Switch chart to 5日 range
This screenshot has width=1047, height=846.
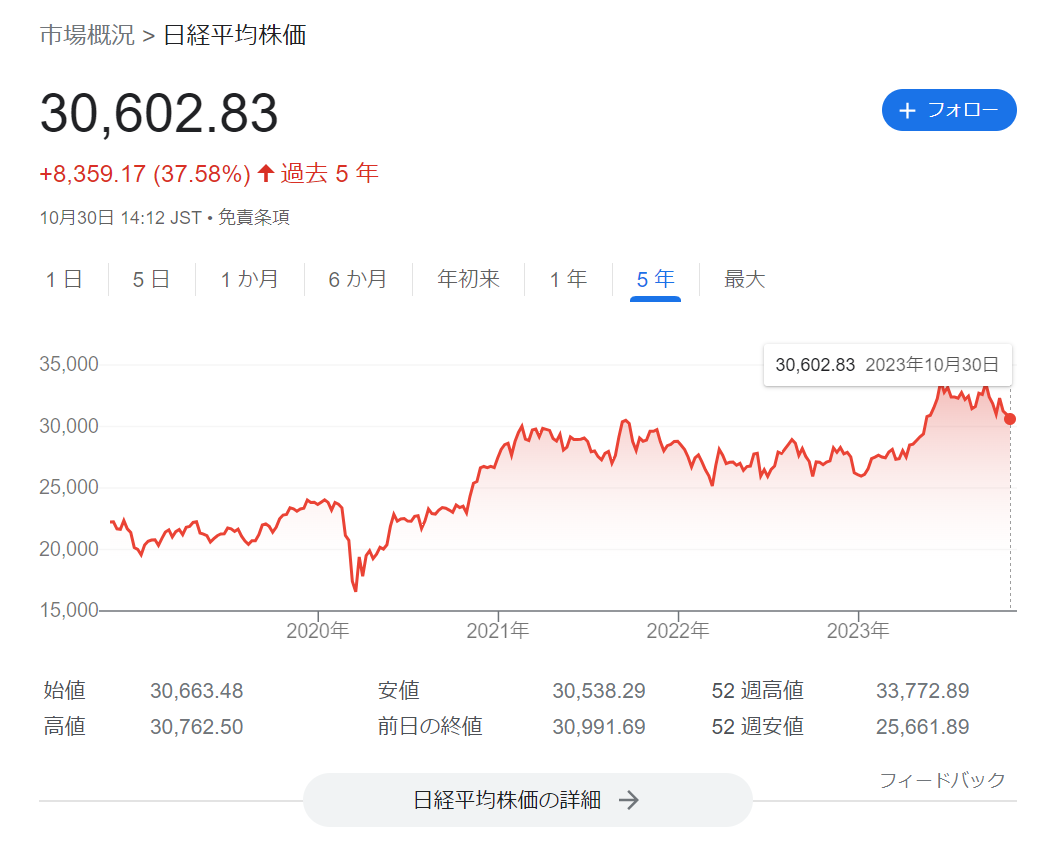coord(151,280)
